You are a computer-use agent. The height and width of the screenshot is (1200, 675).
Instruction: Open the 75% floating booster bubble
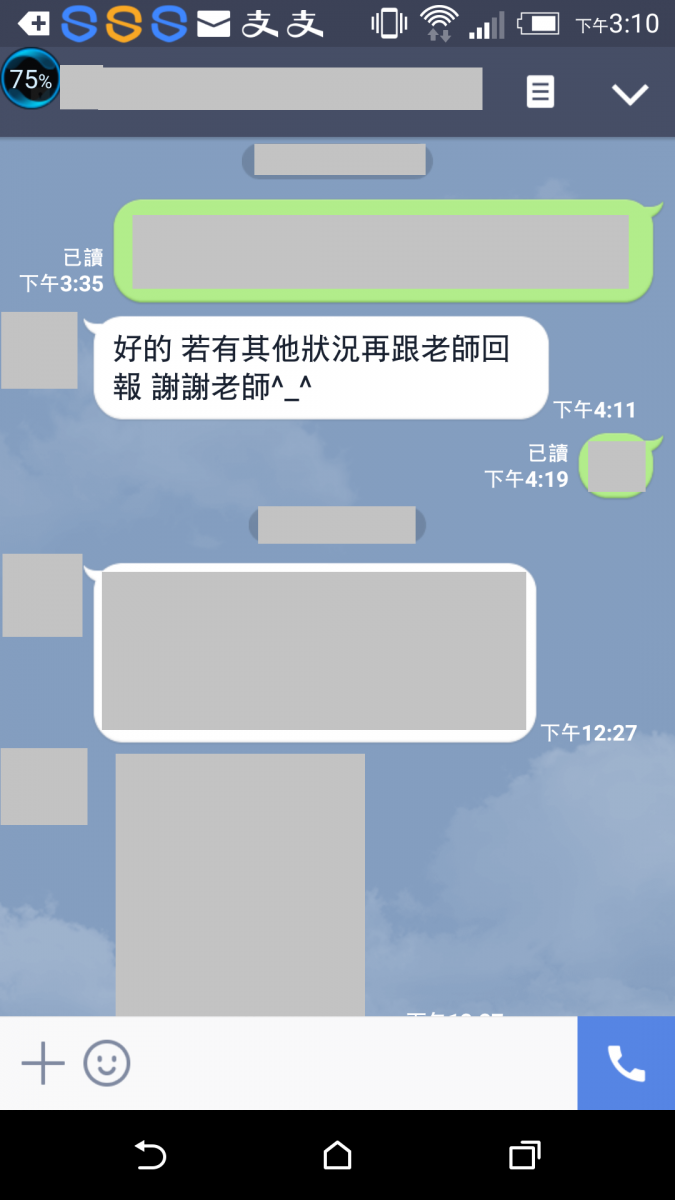[30, 79]
